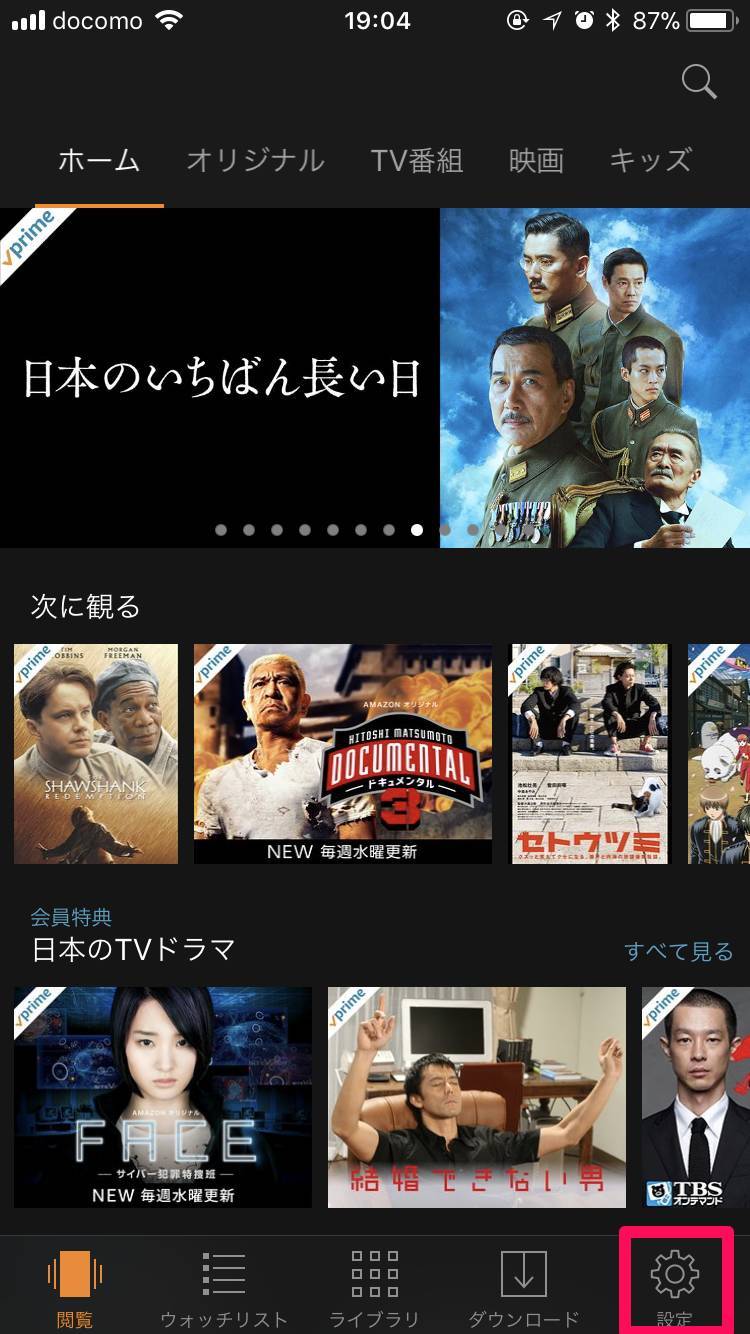Open 設定 settings in bottom bar

pos(675,1286)
